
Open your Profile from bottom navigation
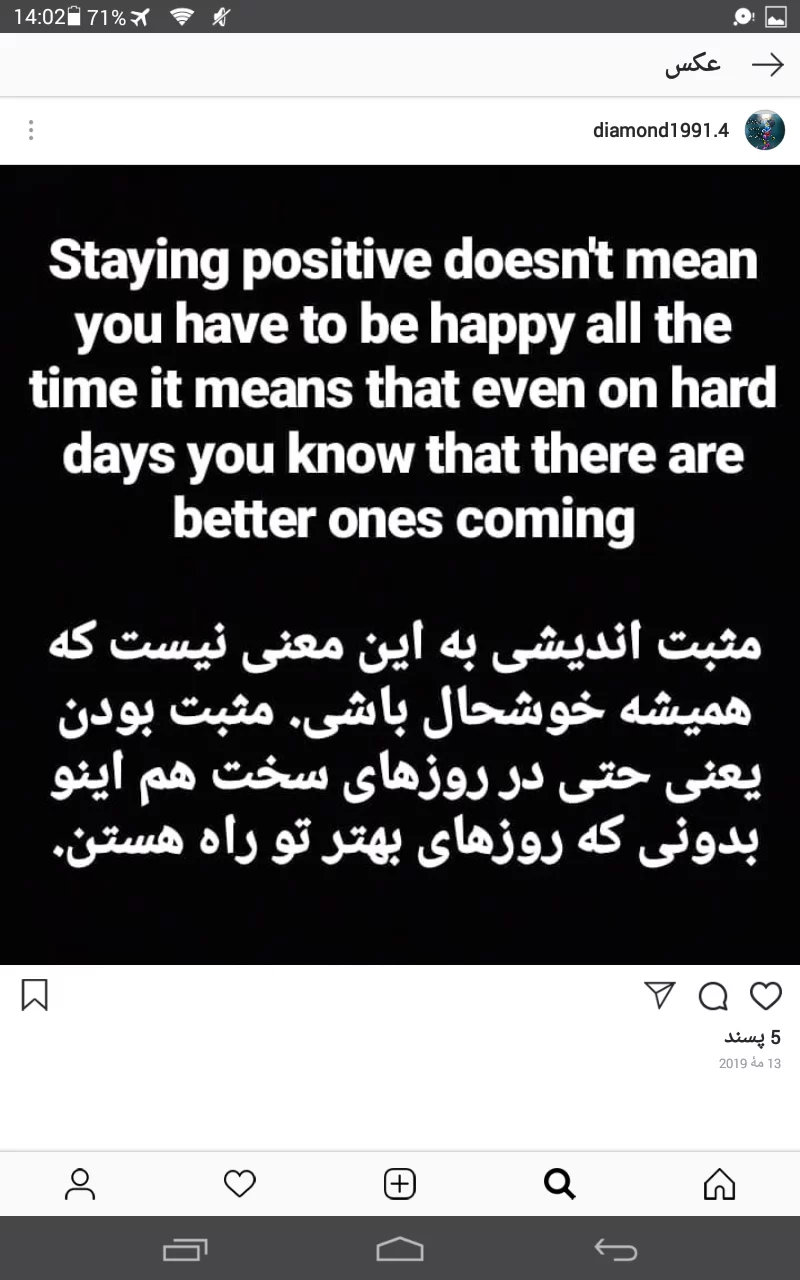tap(80, 1183)
